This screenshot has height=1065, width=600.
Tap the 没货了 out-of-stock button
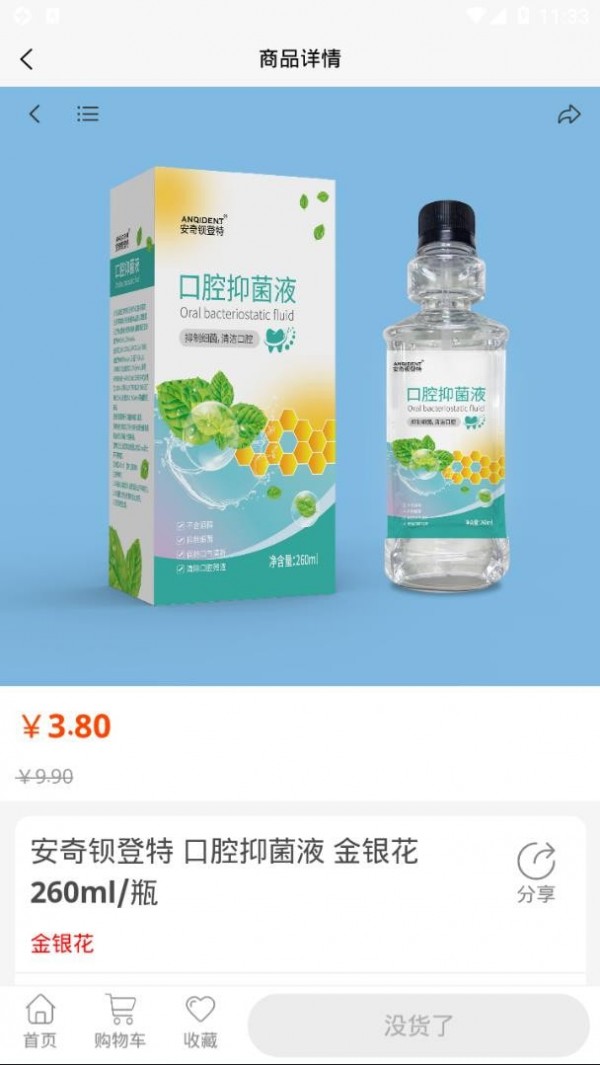click(418, 1025)
